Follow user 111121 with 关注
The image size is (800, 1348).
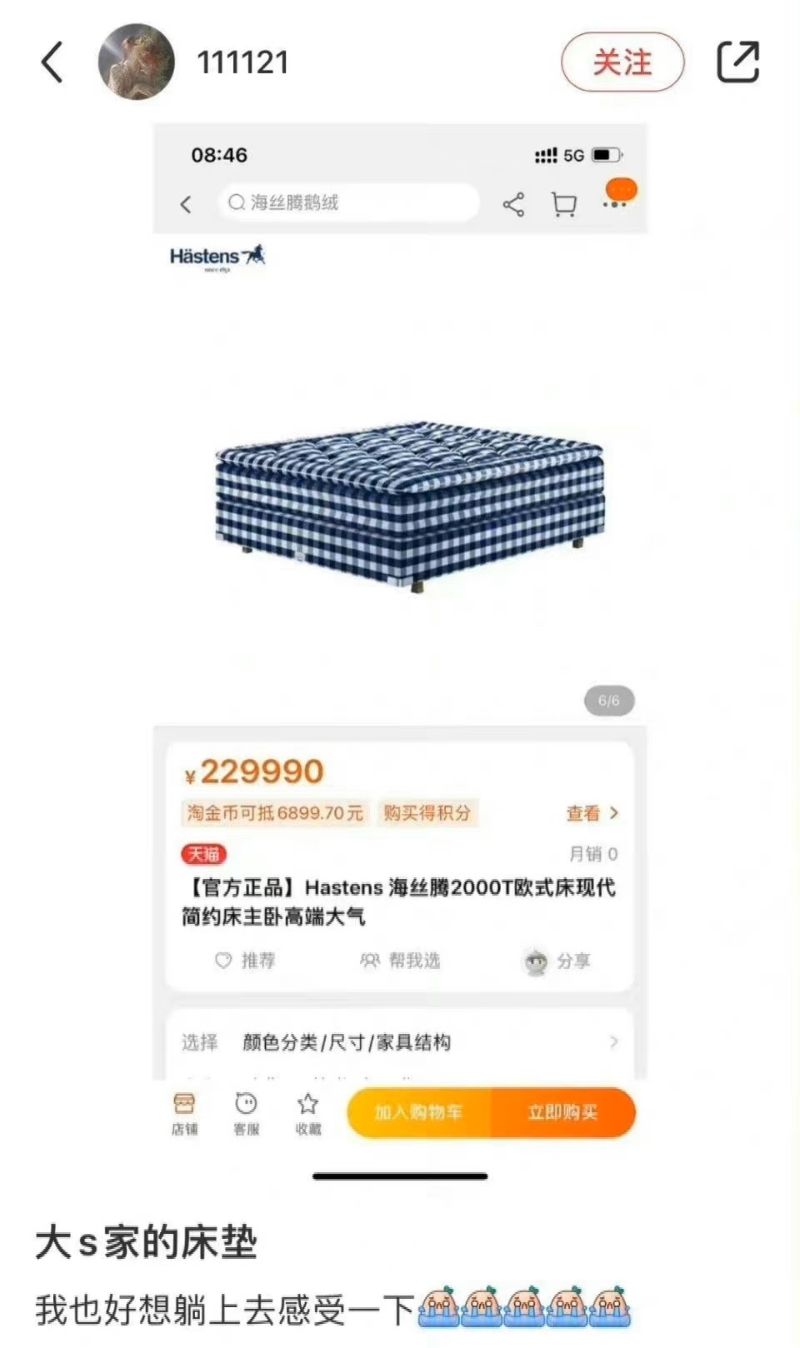tap(622, 62)
